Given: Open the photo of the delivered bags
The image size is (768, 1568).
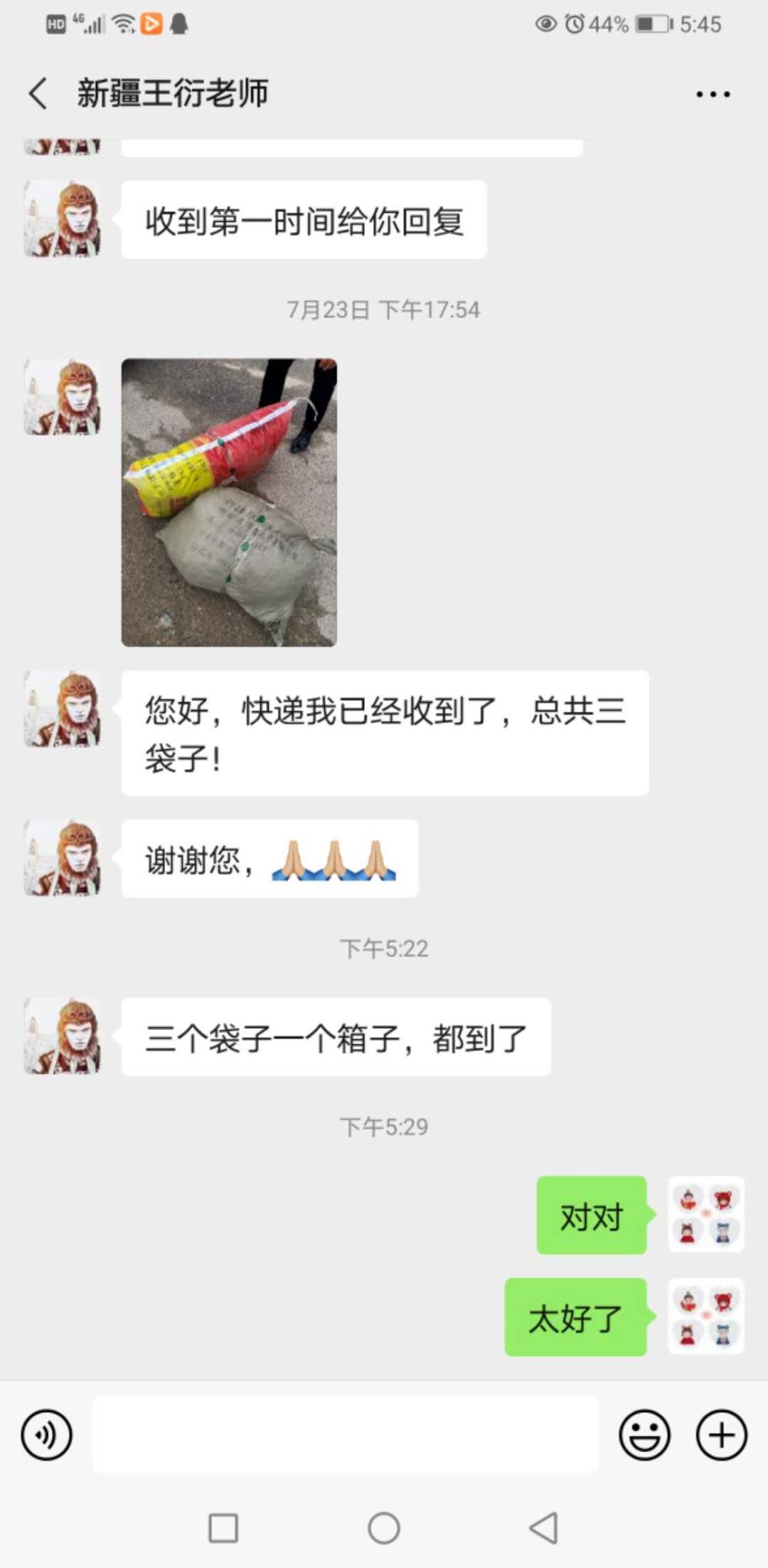Looking at the screenshot, I should [229, 502].
